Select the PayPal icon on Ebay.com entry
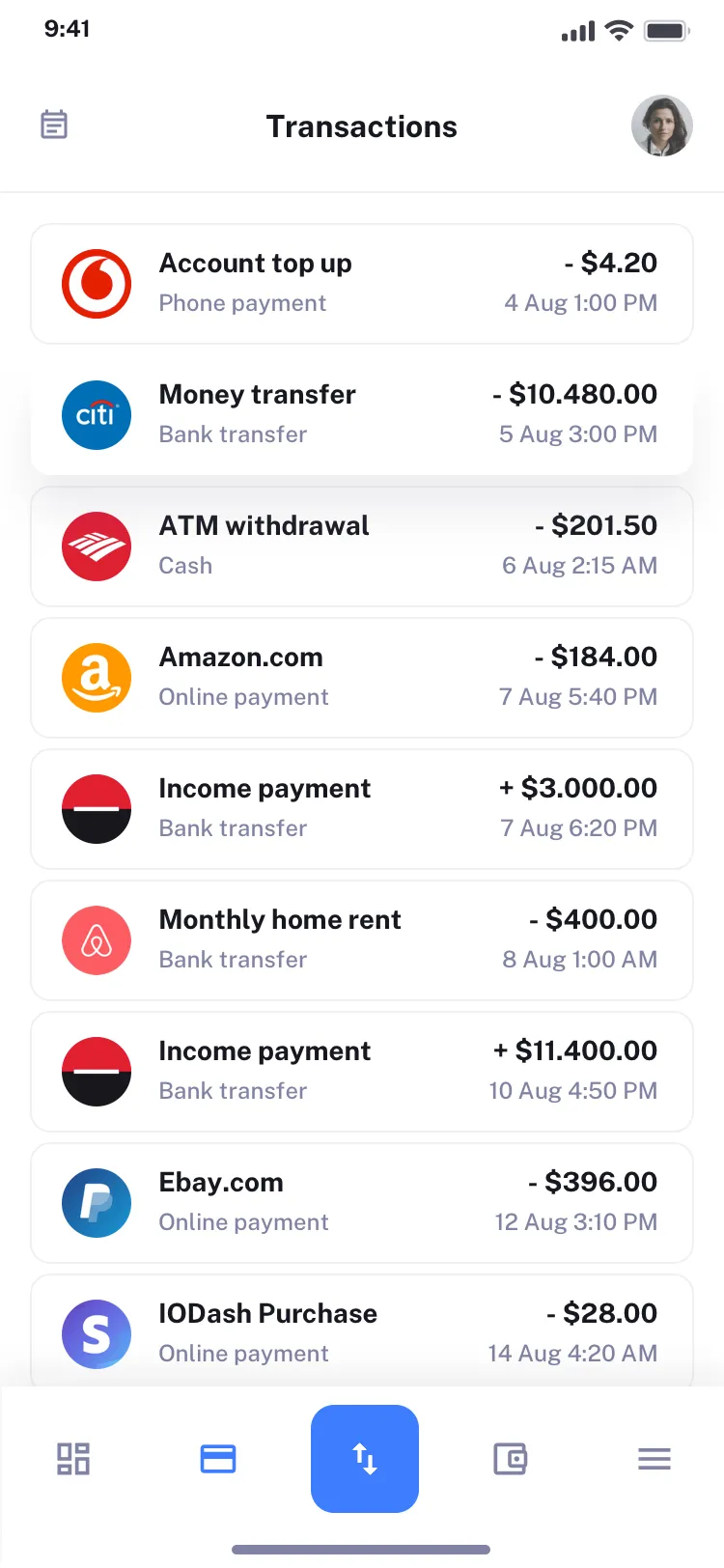724x1568 pixels. (x=97, y=1202)
